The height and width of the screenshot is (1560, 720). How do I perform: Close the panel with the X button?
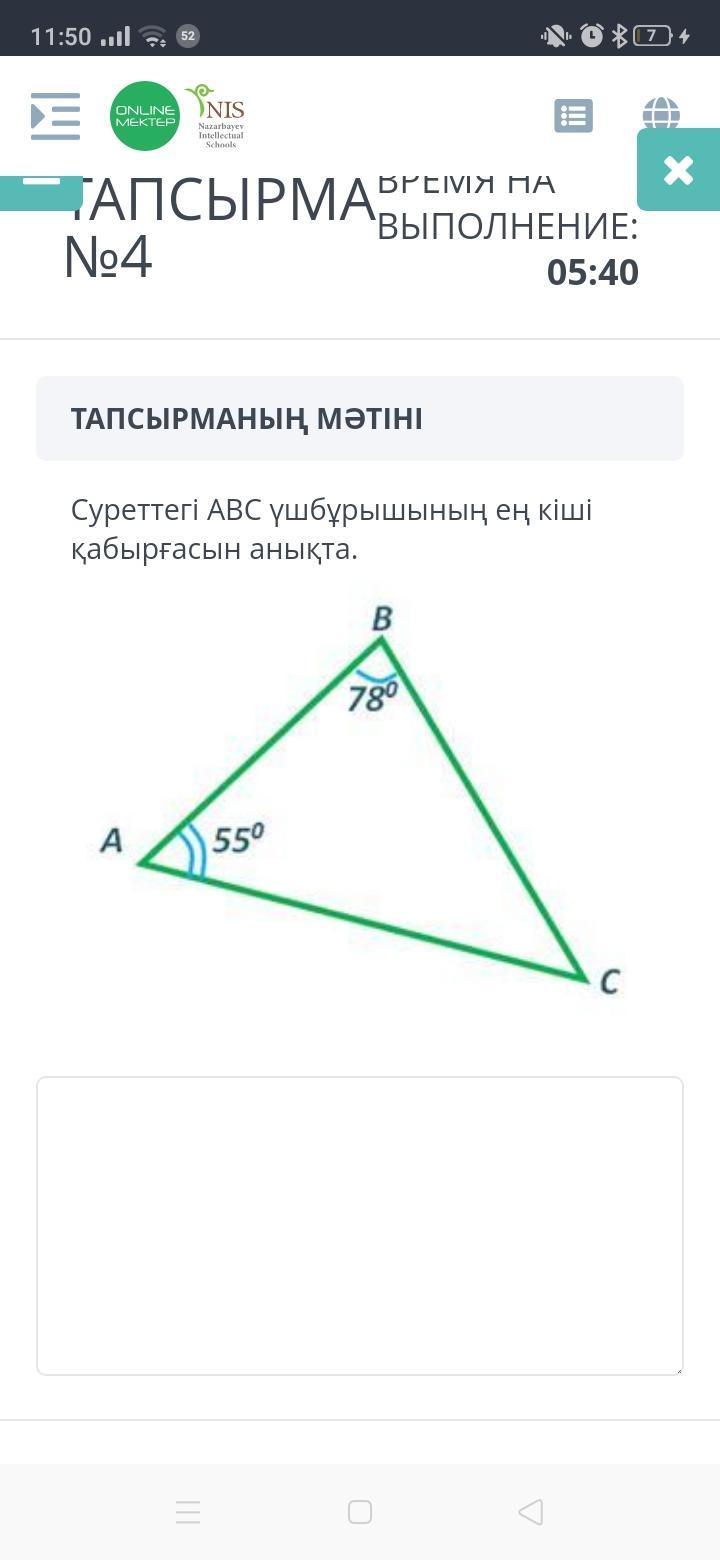(x=678, y=170)
